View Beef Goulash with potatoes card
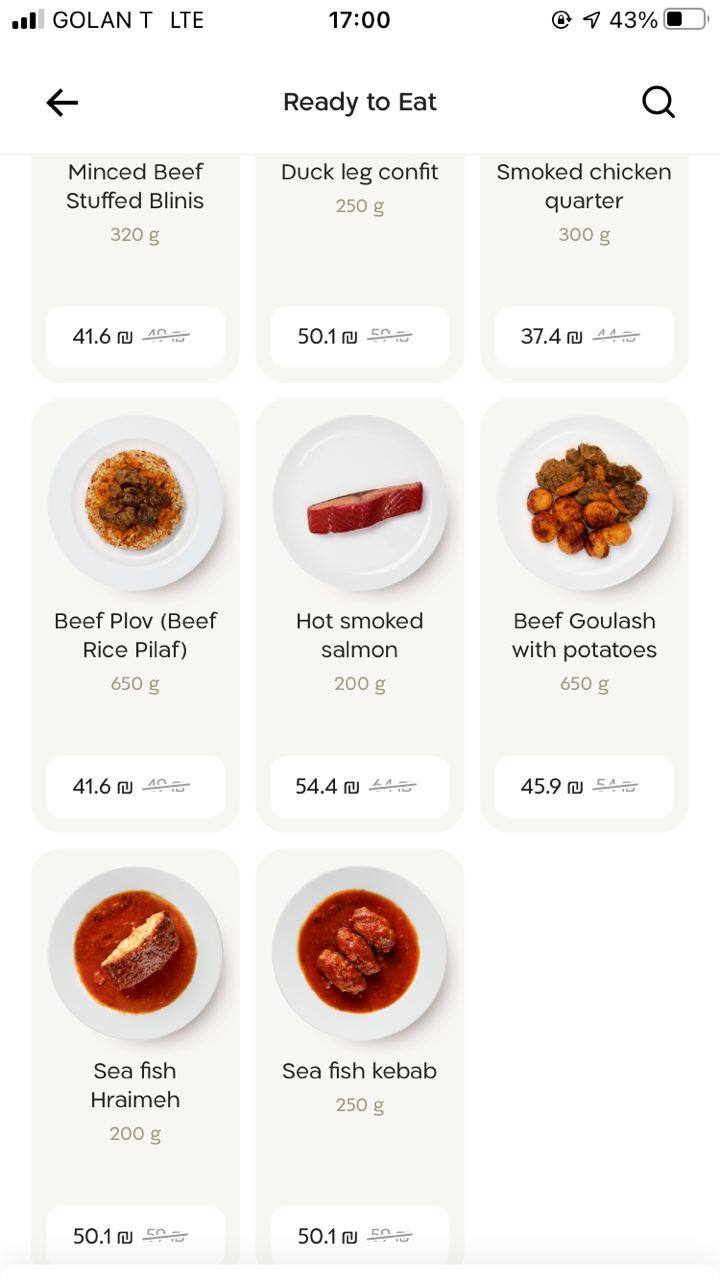Viewport: 720px width, 1280px height. pos(584,615)
